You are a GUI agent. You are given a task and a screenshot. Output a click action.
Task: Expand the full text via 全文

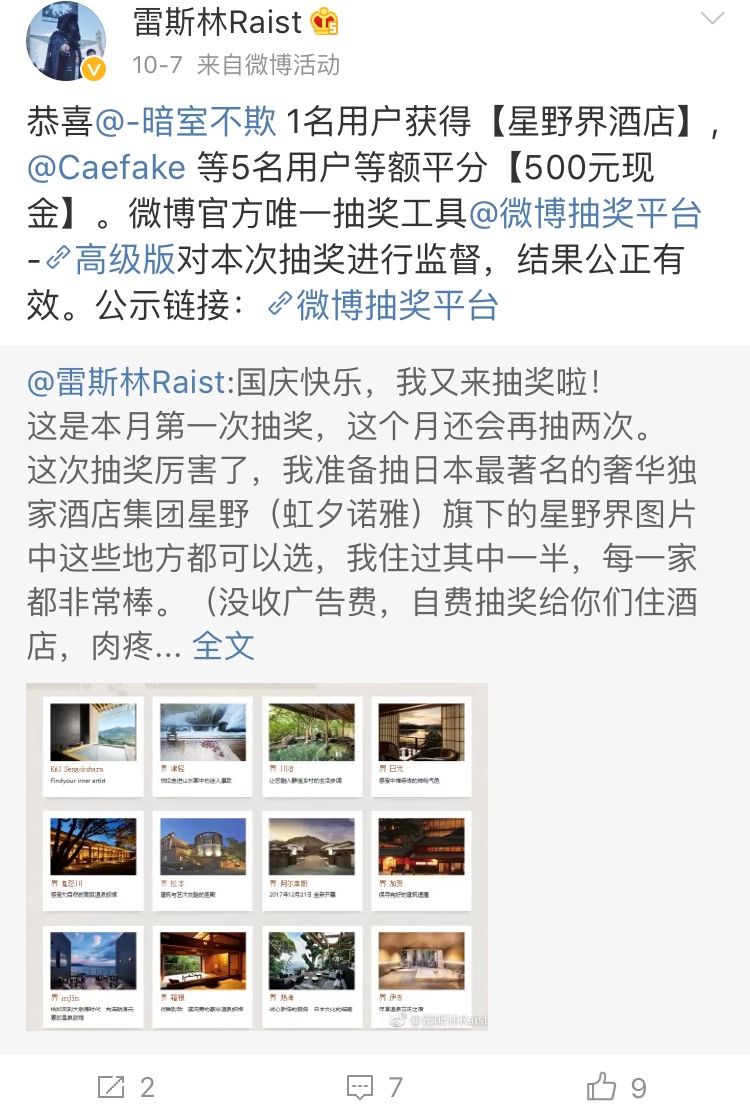(223, 645)
